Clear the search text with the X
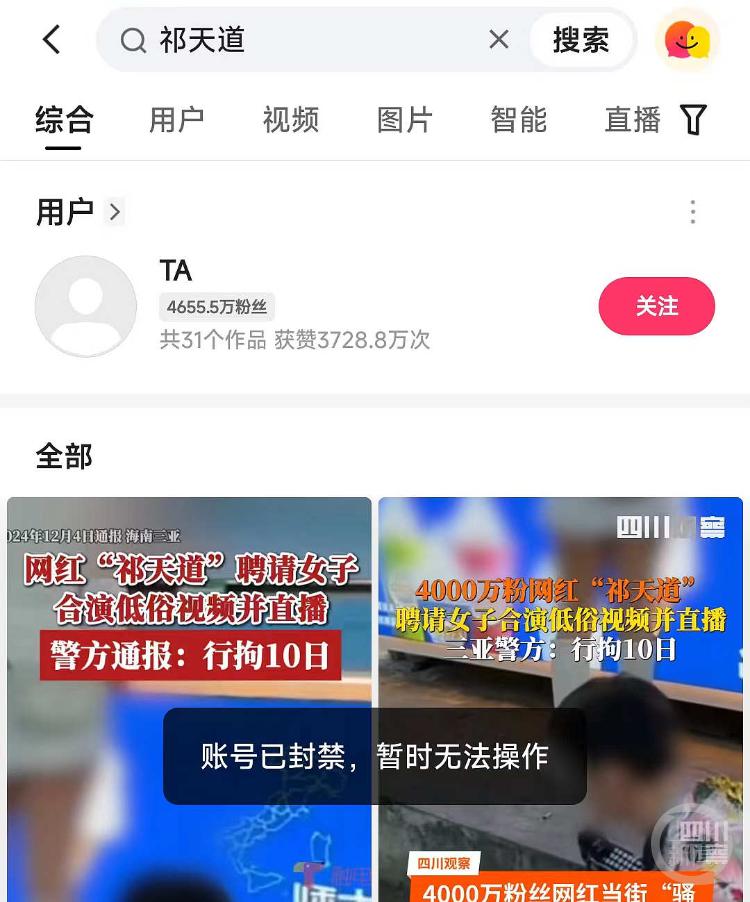 pos(498,40)
